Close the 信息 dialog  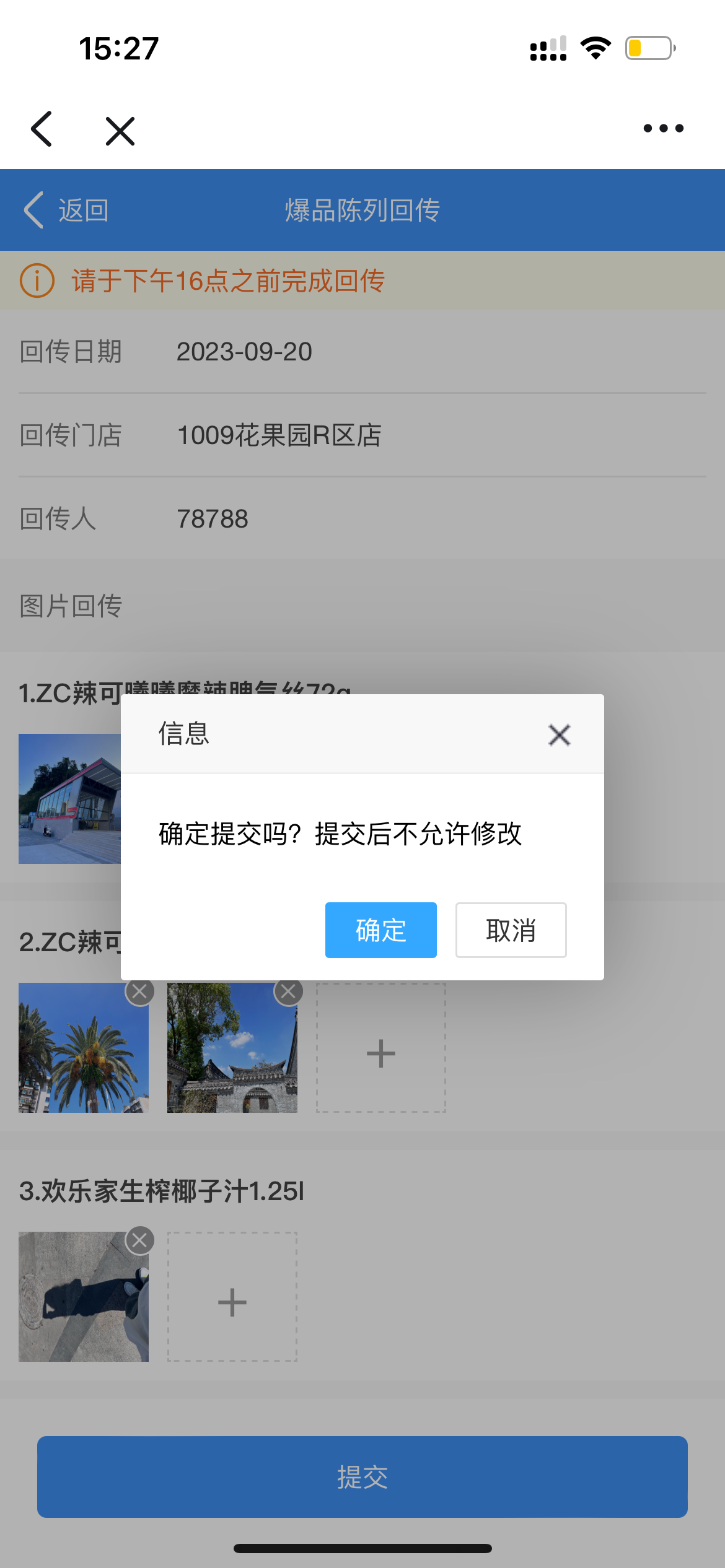pos(559,735)
